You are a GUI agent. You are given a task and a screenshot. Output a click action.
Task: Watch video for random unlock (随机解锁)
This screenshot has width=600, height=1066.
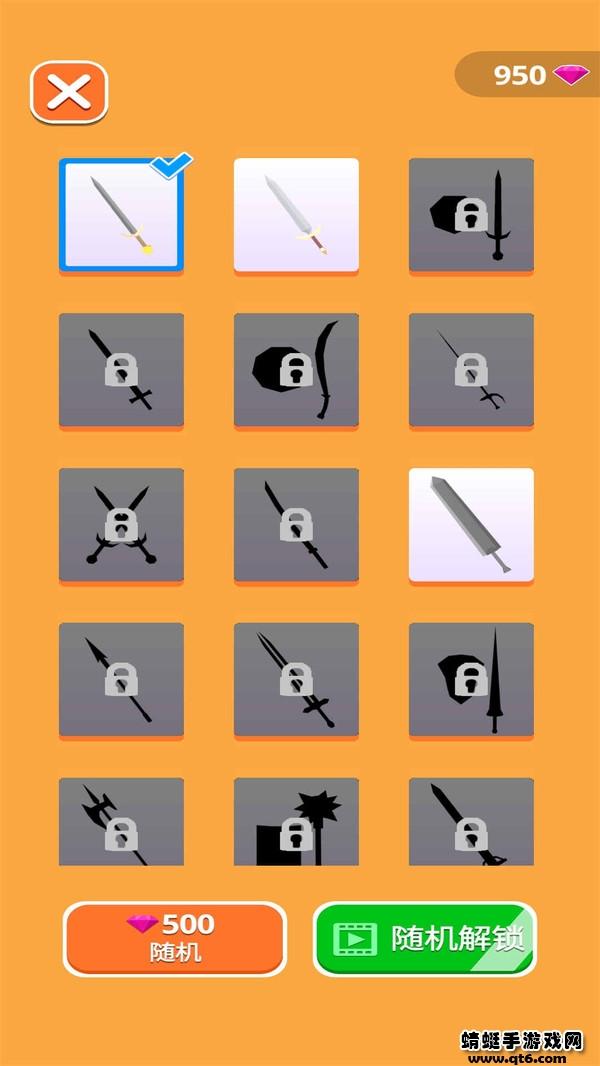pyautogui.click(x=425, y=938)
